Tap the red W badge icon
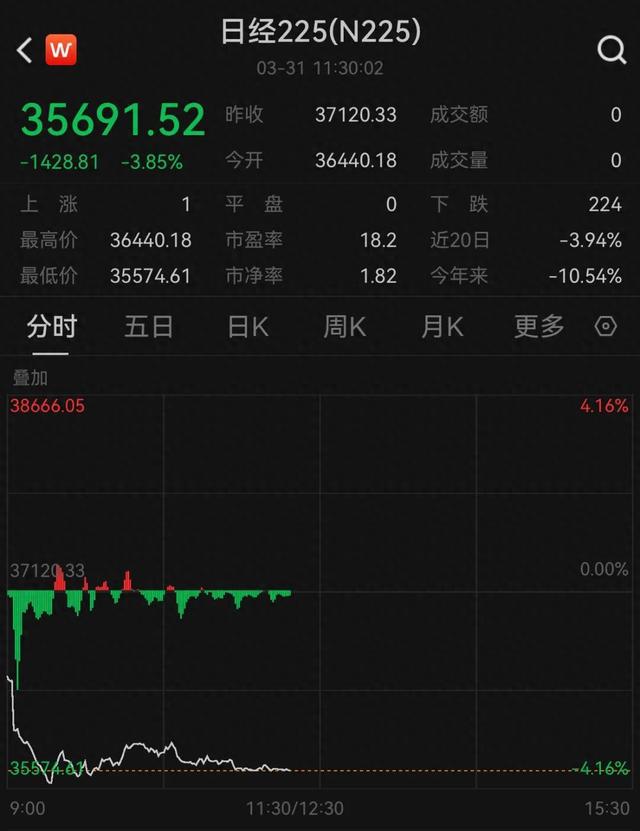Viewport: 640px width, 831px height. coord(61,49)
